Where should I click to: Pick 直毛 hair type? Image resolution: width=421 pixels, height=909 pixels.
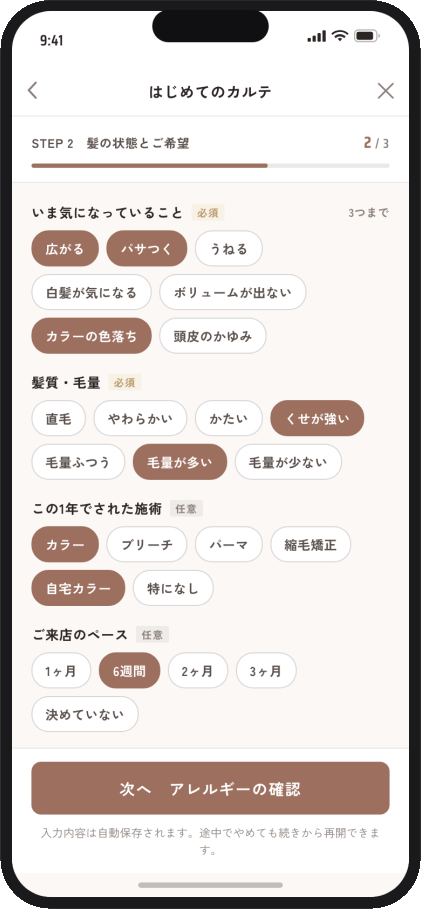[59, 418]
